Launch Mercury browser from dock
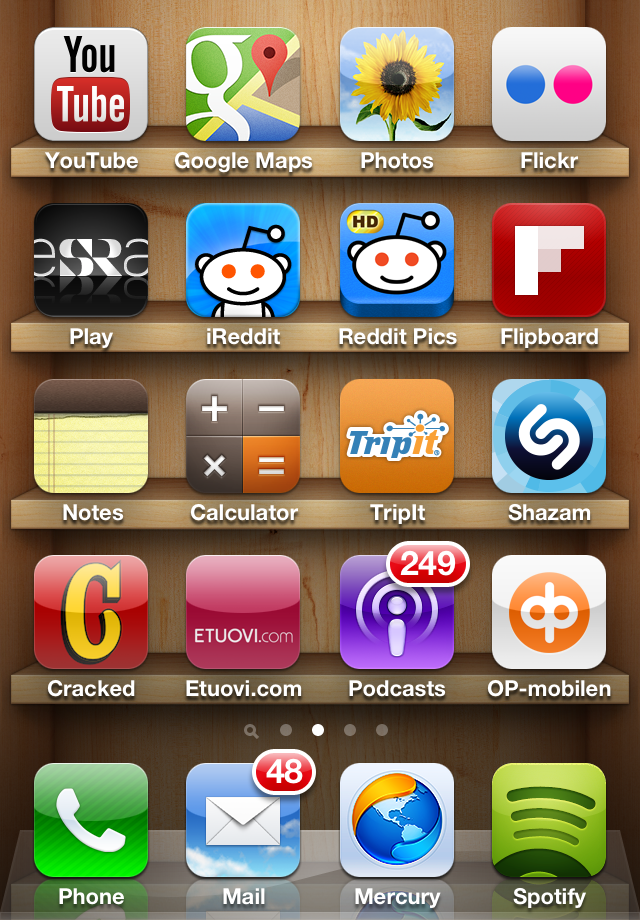The image size is (640, 920). click(x=396, y=820)
